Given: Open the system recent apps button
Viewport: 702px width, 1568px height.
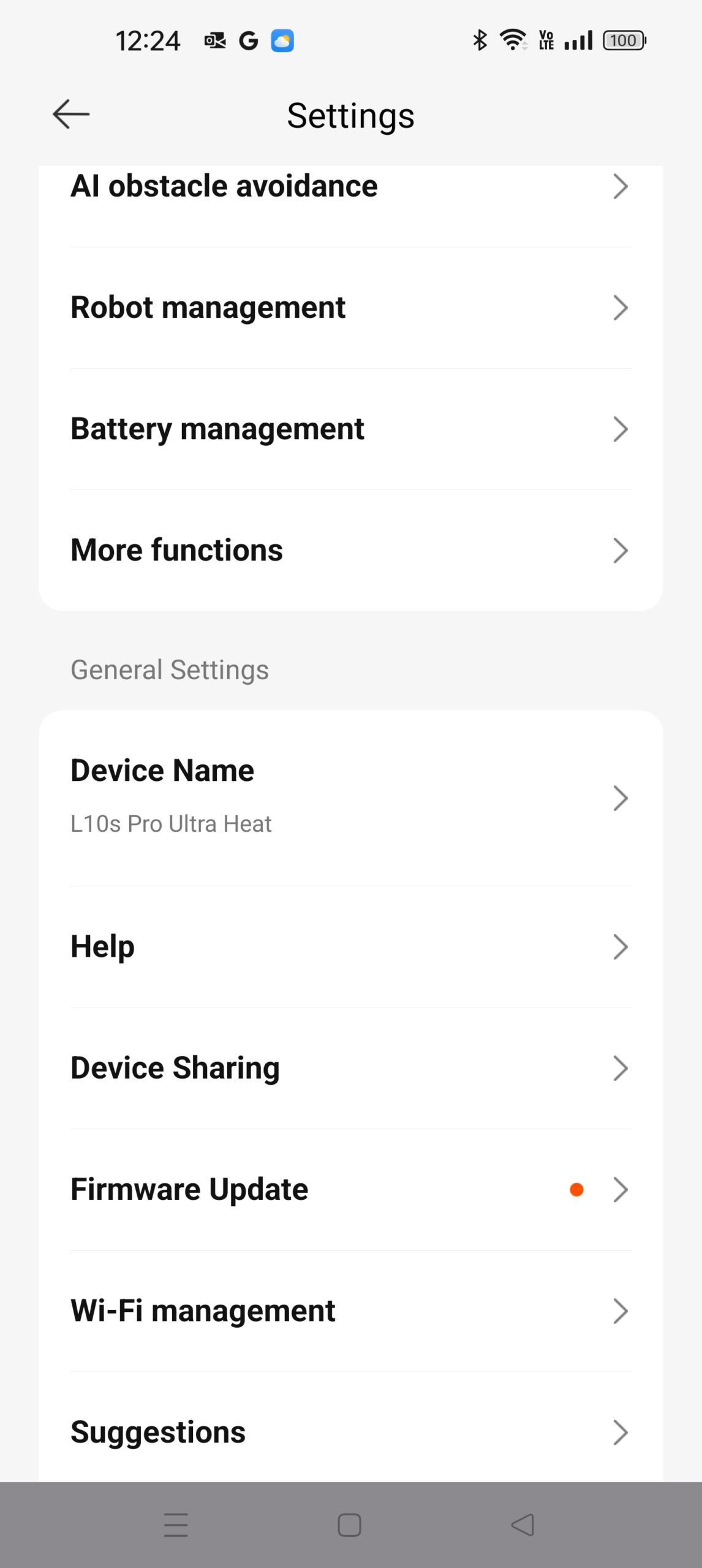Looking at the screenshot, I should pyautogui.click(x=176, y=1525).
